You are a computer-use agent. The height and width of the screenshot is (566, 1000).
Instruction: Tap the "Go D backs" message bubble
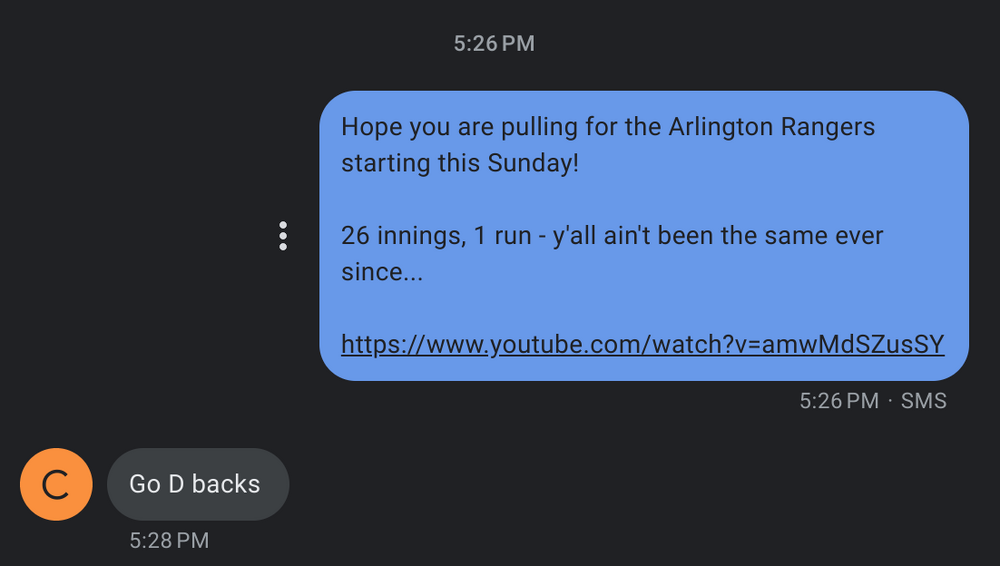(197, 484)
